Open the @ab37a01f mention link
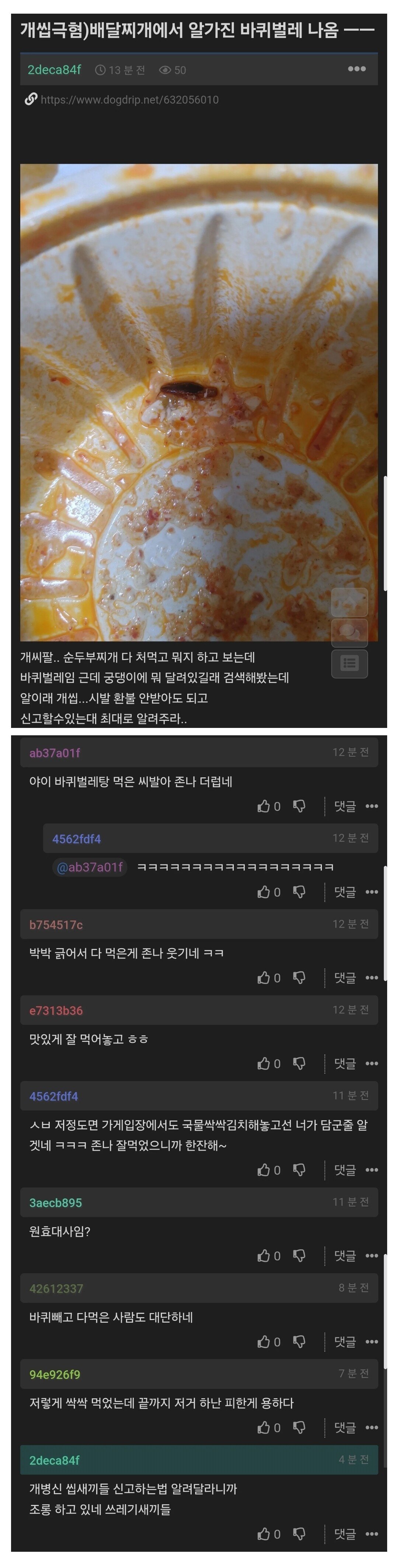The image size is (396, 1568). click(90, 867)
